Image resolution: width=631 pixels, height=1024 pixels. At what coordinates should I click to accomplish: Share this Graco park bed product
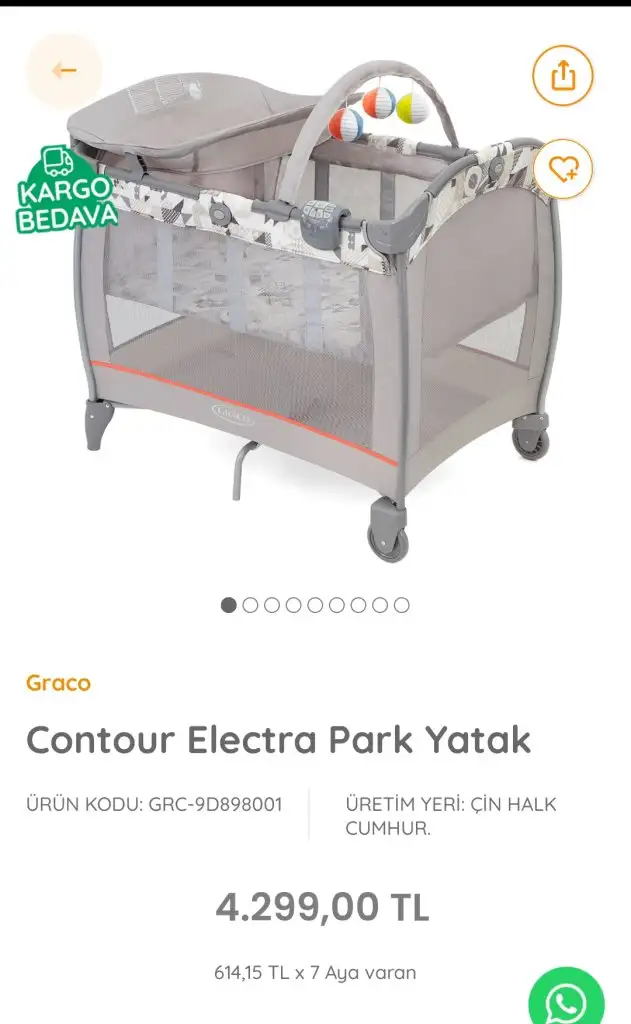pos(563,76)
